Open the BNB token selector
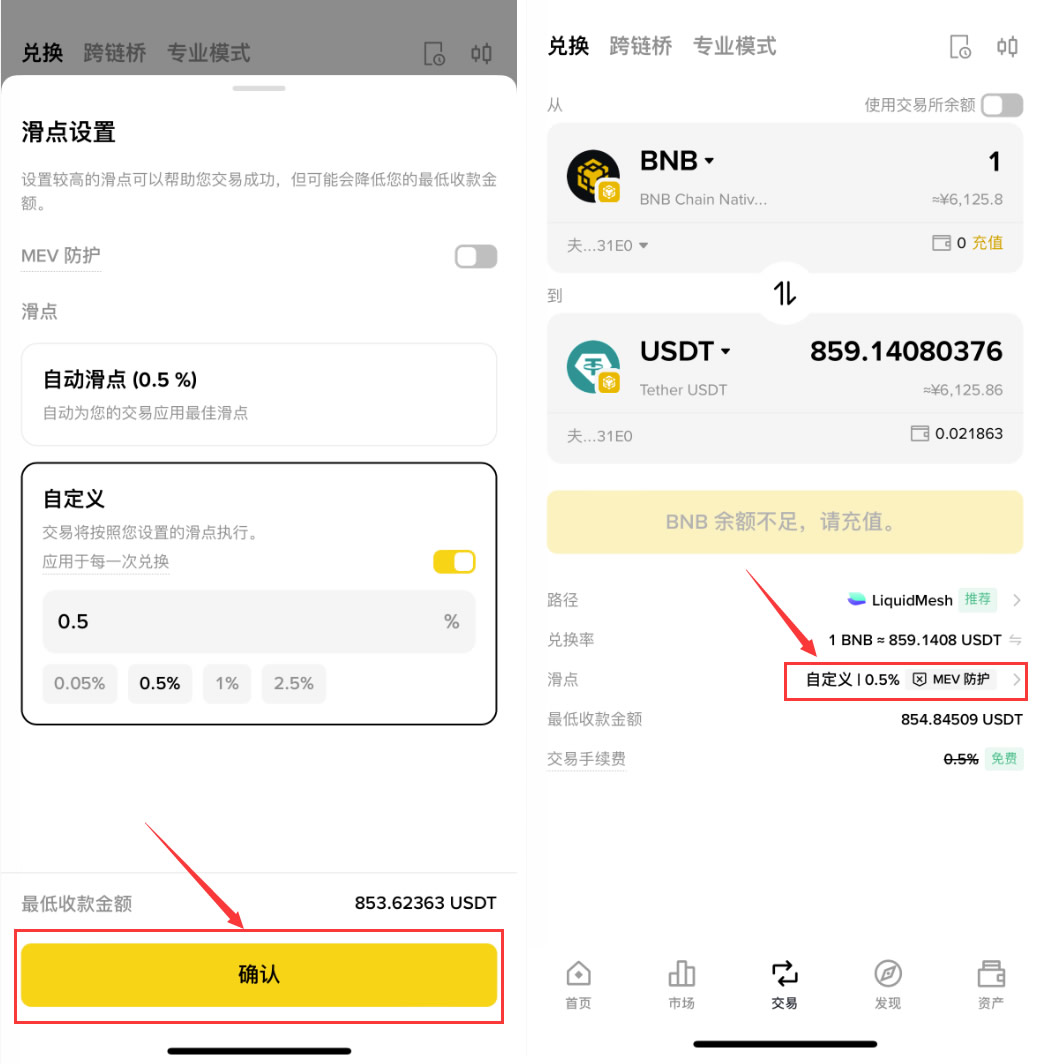The height and width of the screenshot is (1064, 1042). pyautogui.click(x=677, y=161)
